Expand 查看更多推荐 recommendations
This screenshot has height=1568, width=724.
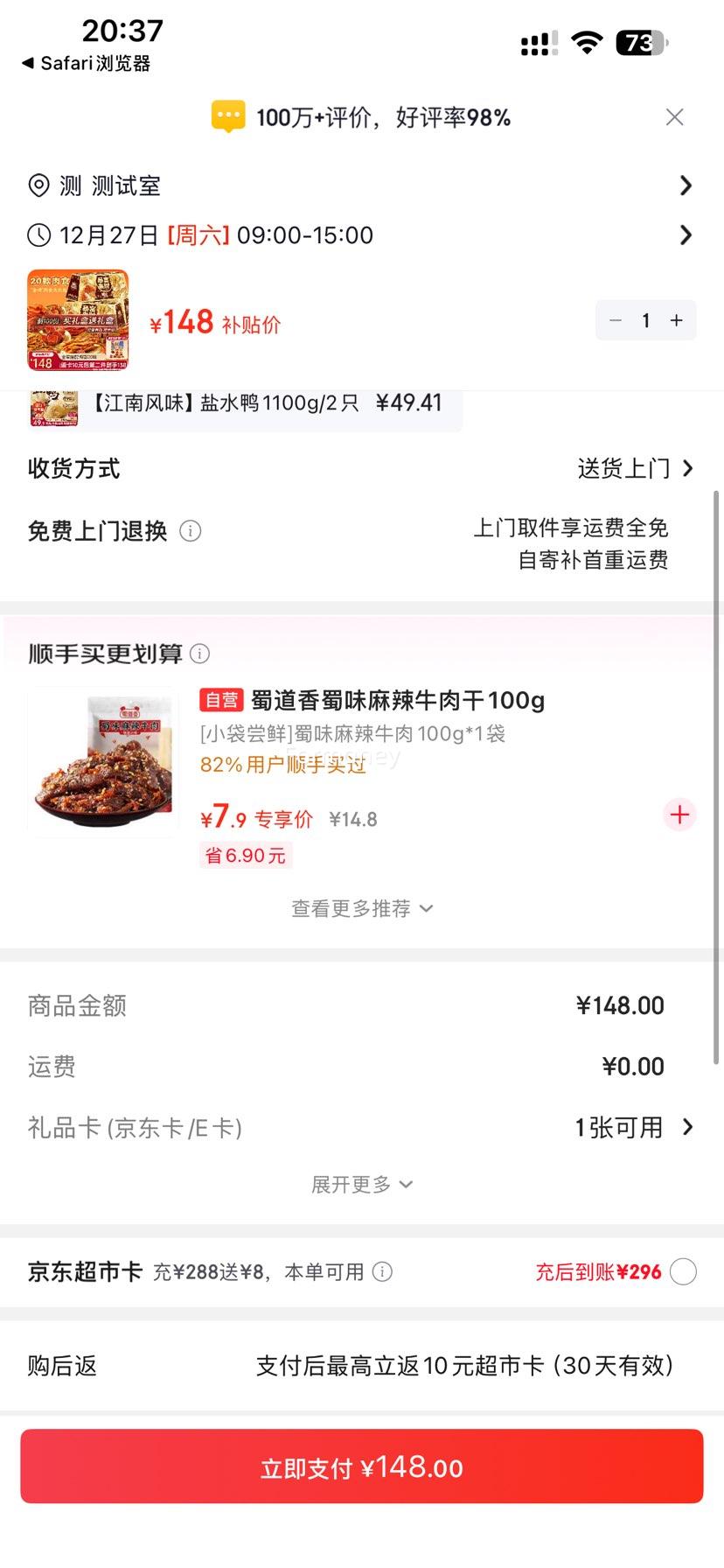click(362, 908)
